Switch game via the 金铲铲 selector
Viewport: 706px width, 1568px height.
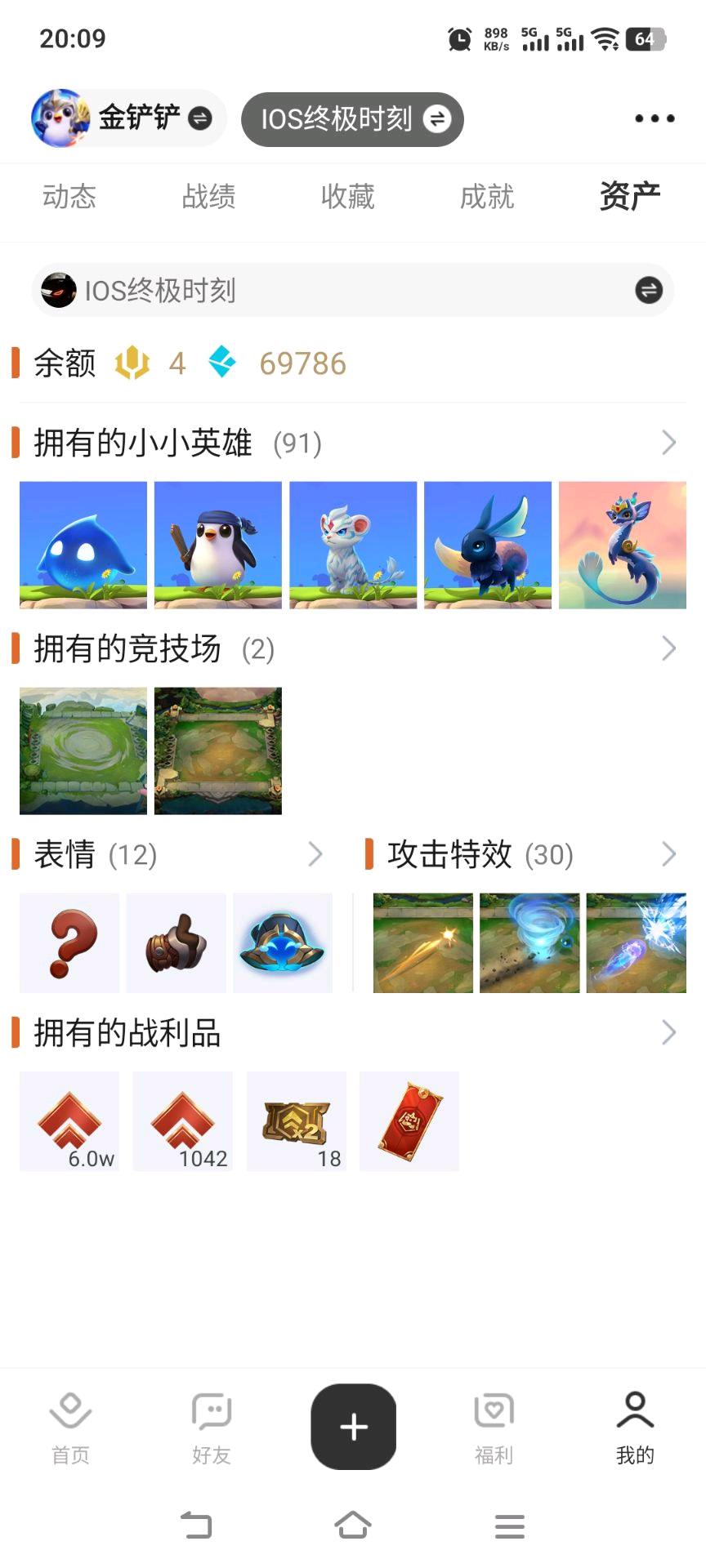click(128, 118)
